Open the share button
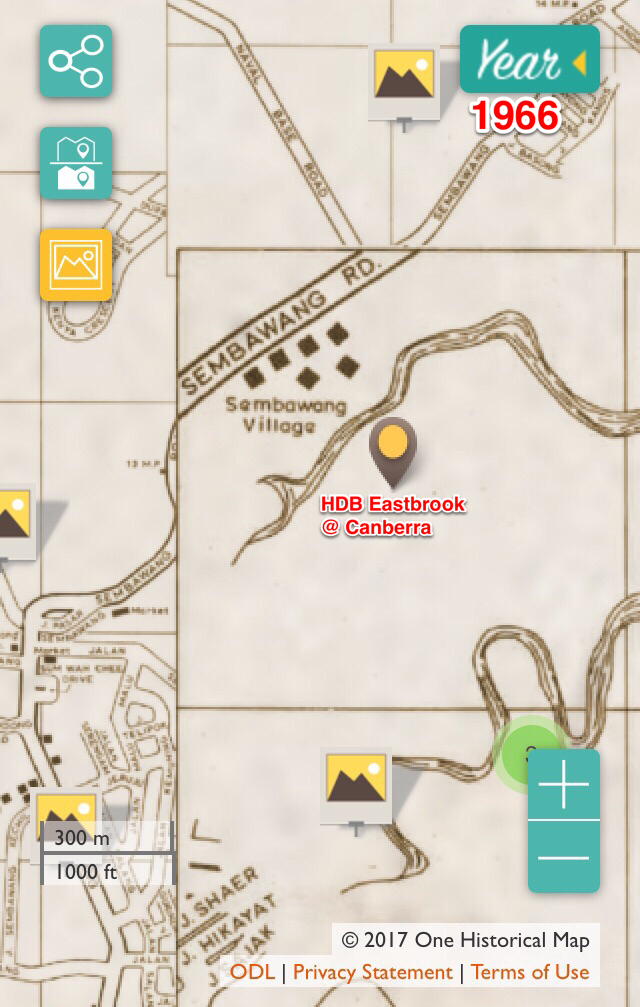Viewport: 640px width, 1007px height. coord(76,61)
